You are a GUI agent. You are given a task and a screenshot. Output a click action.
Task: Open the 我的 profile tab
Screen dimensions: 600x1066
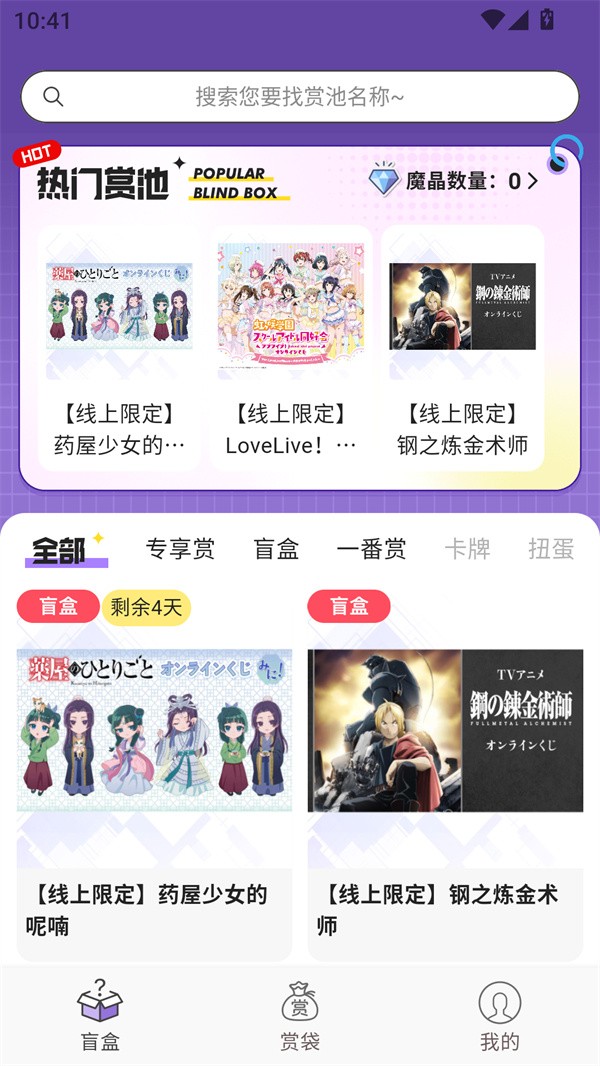pyautogui.click(x=500, y=1015)
